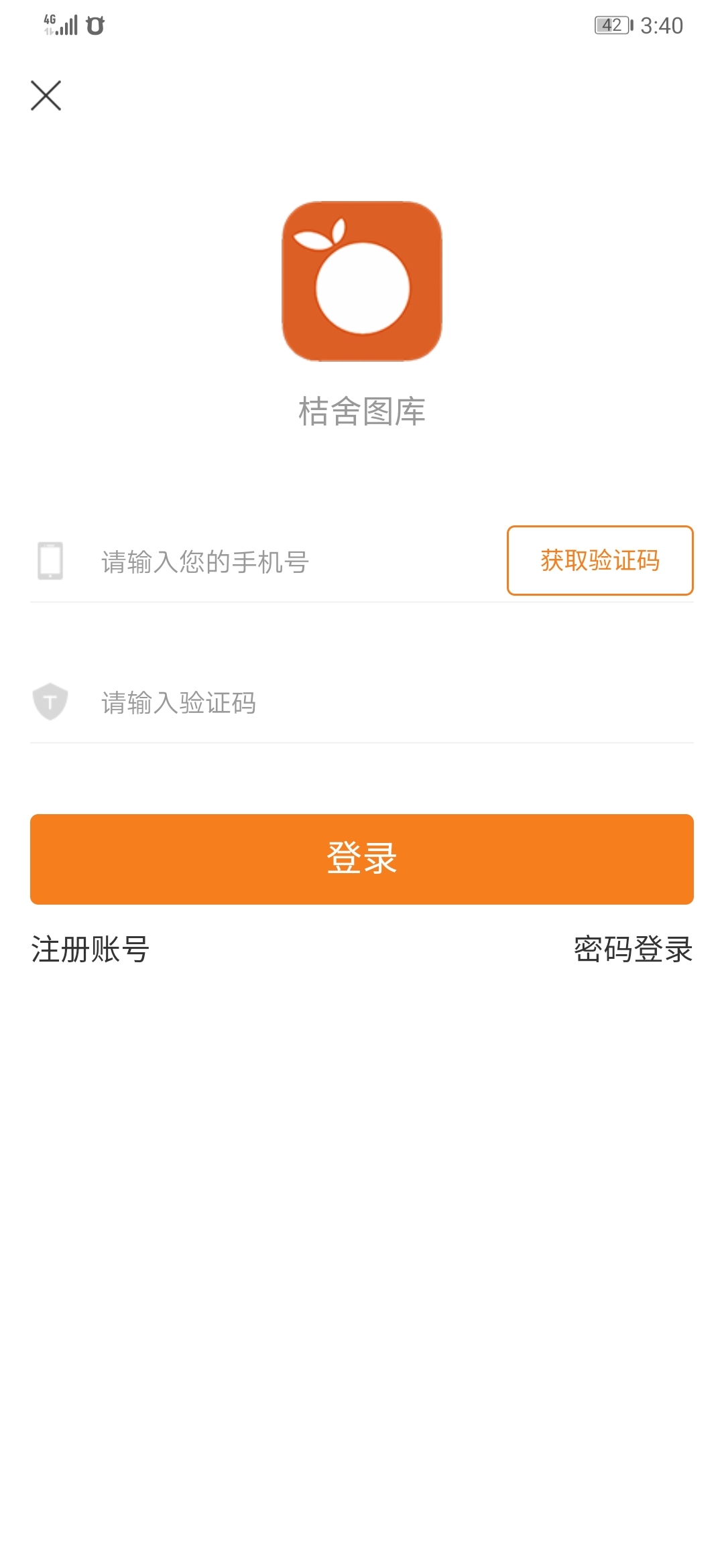Click the smartphone icon beside the phone field
The image size is (724, 1568).
[x=48, y=562]
